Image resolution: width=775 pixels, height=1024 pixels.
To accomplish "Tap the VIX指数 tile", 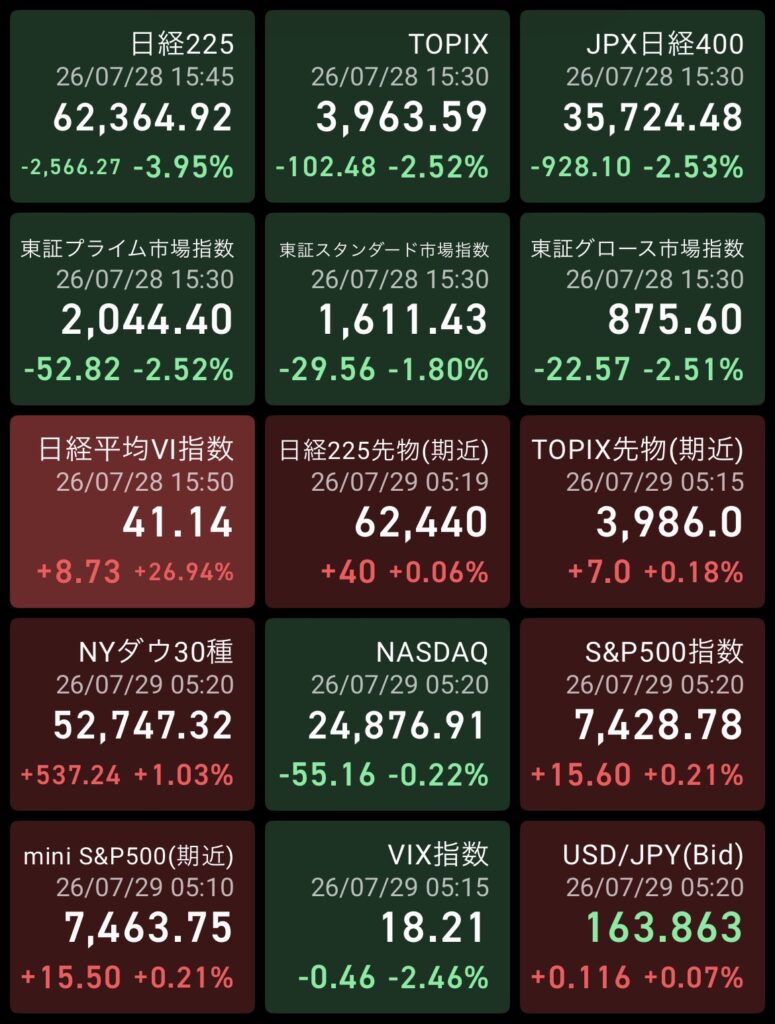I will point(387,917).
